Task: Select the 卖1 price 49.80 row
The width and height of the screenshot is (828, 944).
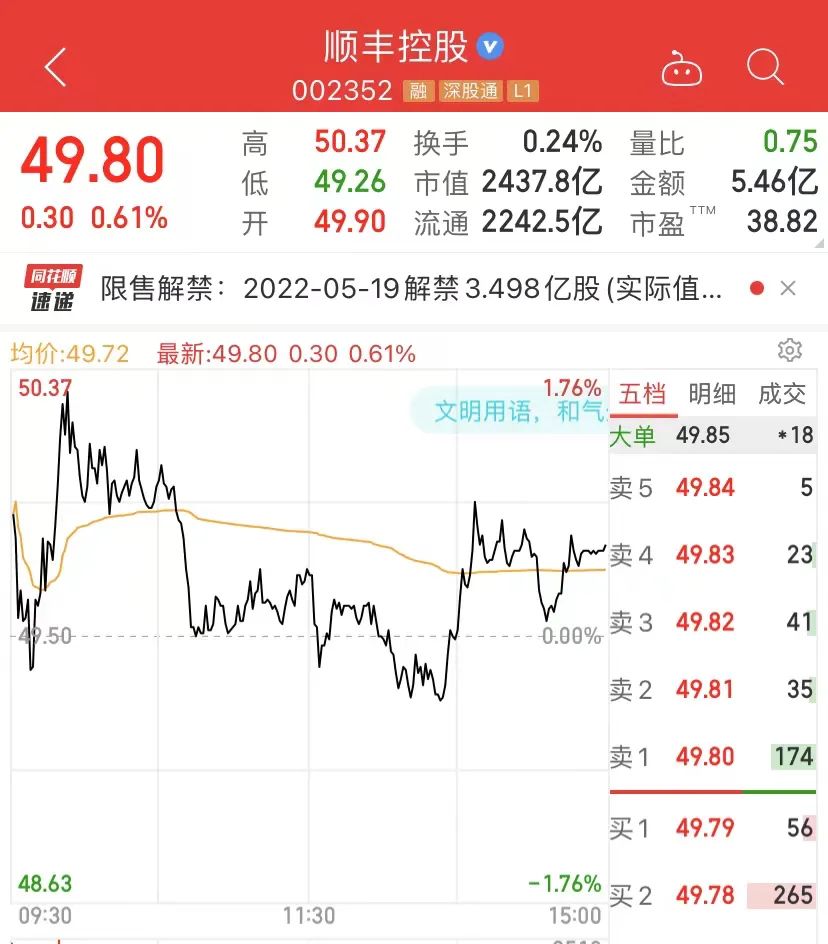Action: click(x=712, y=757)
